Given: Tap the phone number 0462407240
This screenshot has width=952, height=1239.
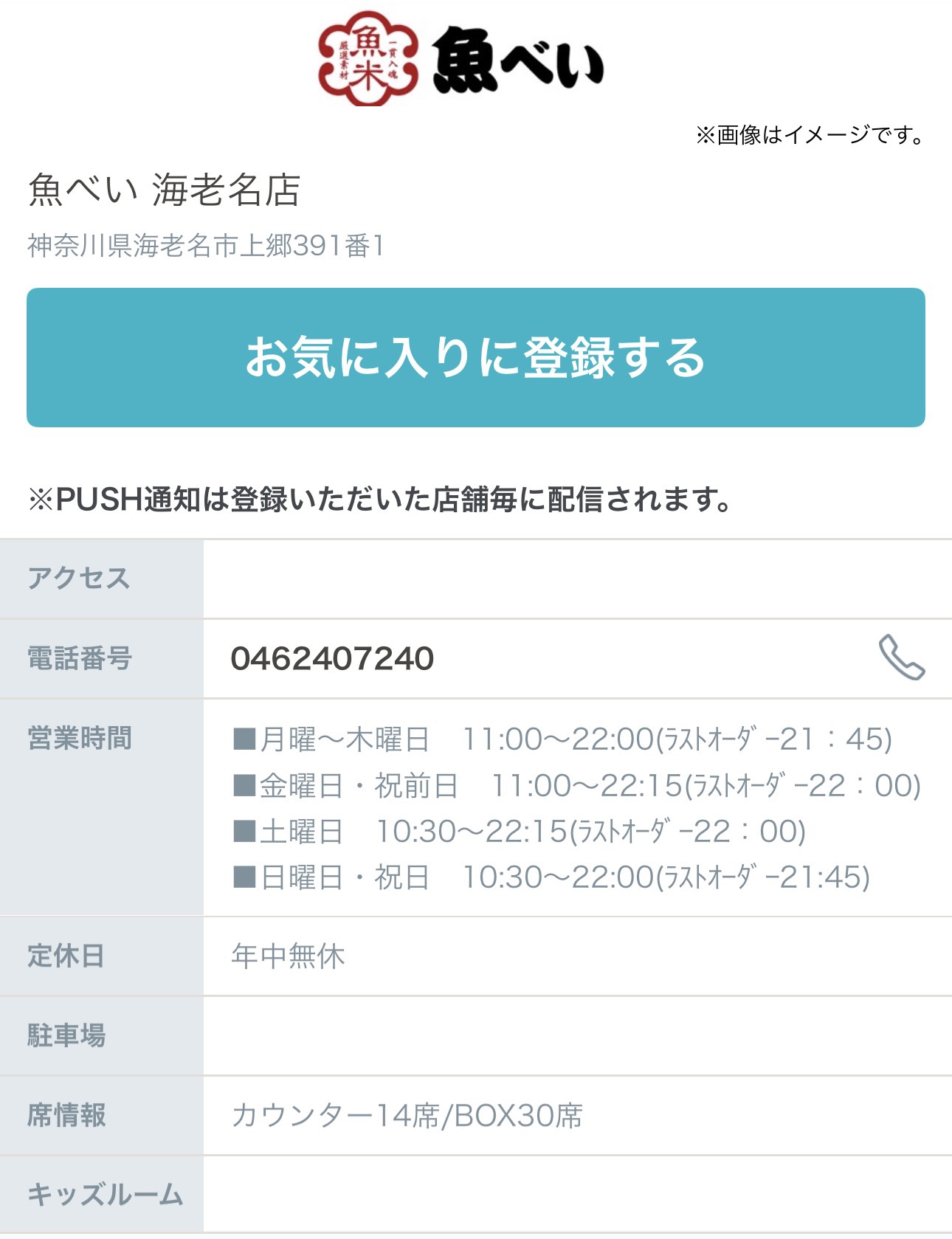Looking at the screenshot, I should [332, 658].
